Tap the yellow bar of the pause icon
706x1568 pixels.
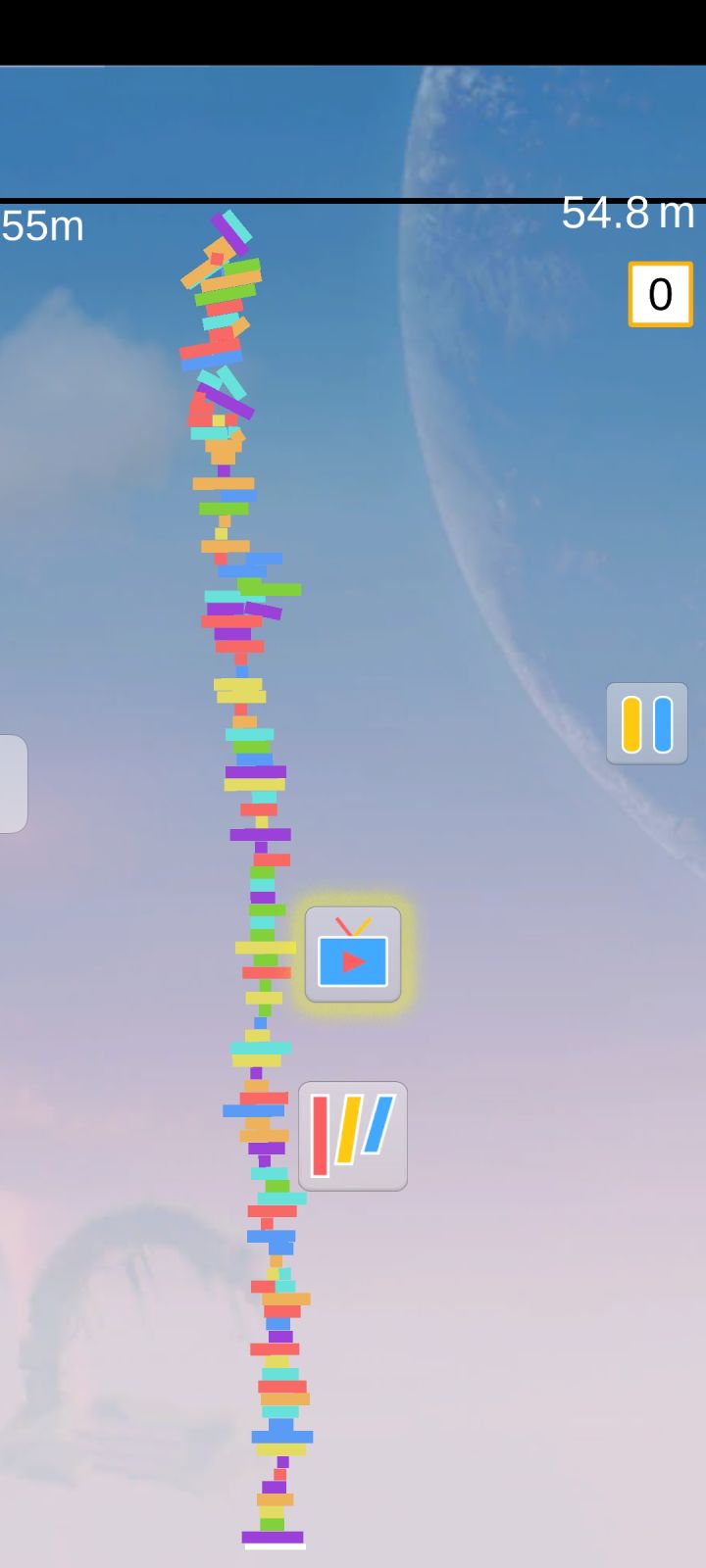pos(632,725)
